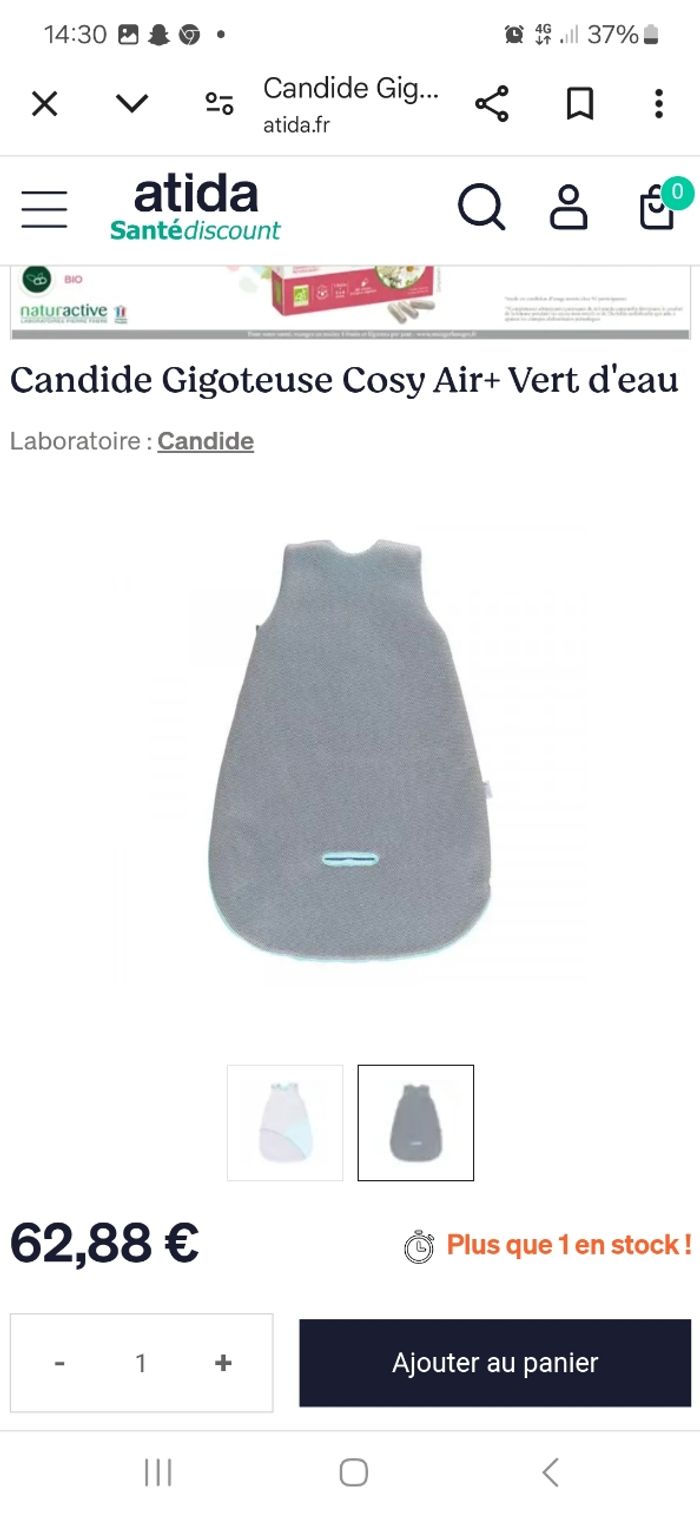Decrease quantity with the minus button

pos(60,1363)
